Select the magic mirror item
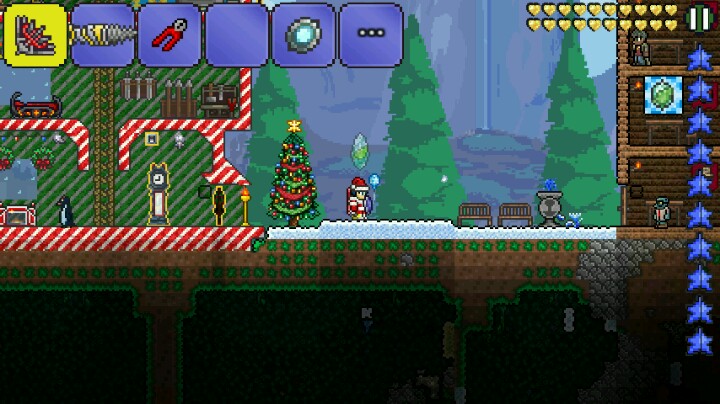This screenshot has width=720, height=404. (304, 34)
